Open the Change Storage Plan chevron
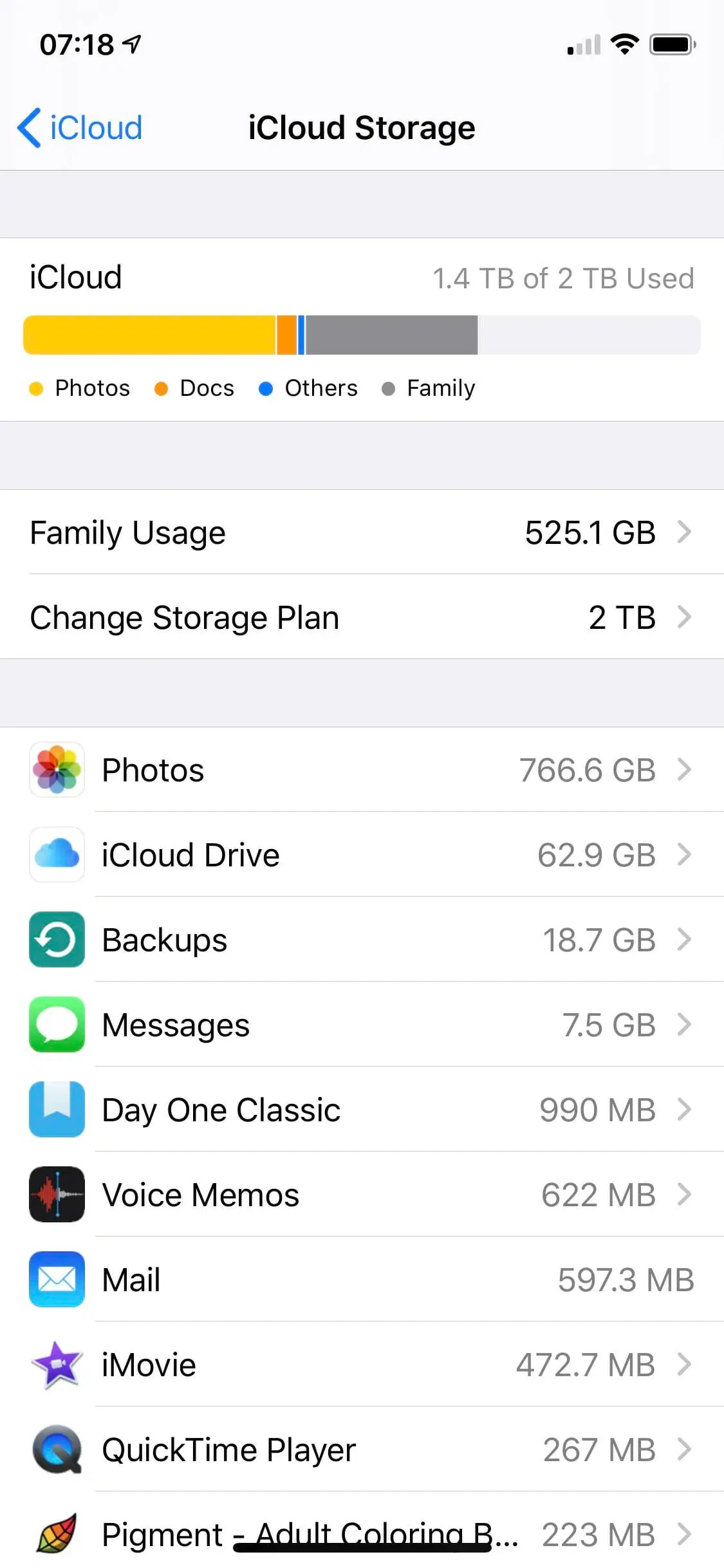Screen dimensions: 724x1568 [685, 617]
